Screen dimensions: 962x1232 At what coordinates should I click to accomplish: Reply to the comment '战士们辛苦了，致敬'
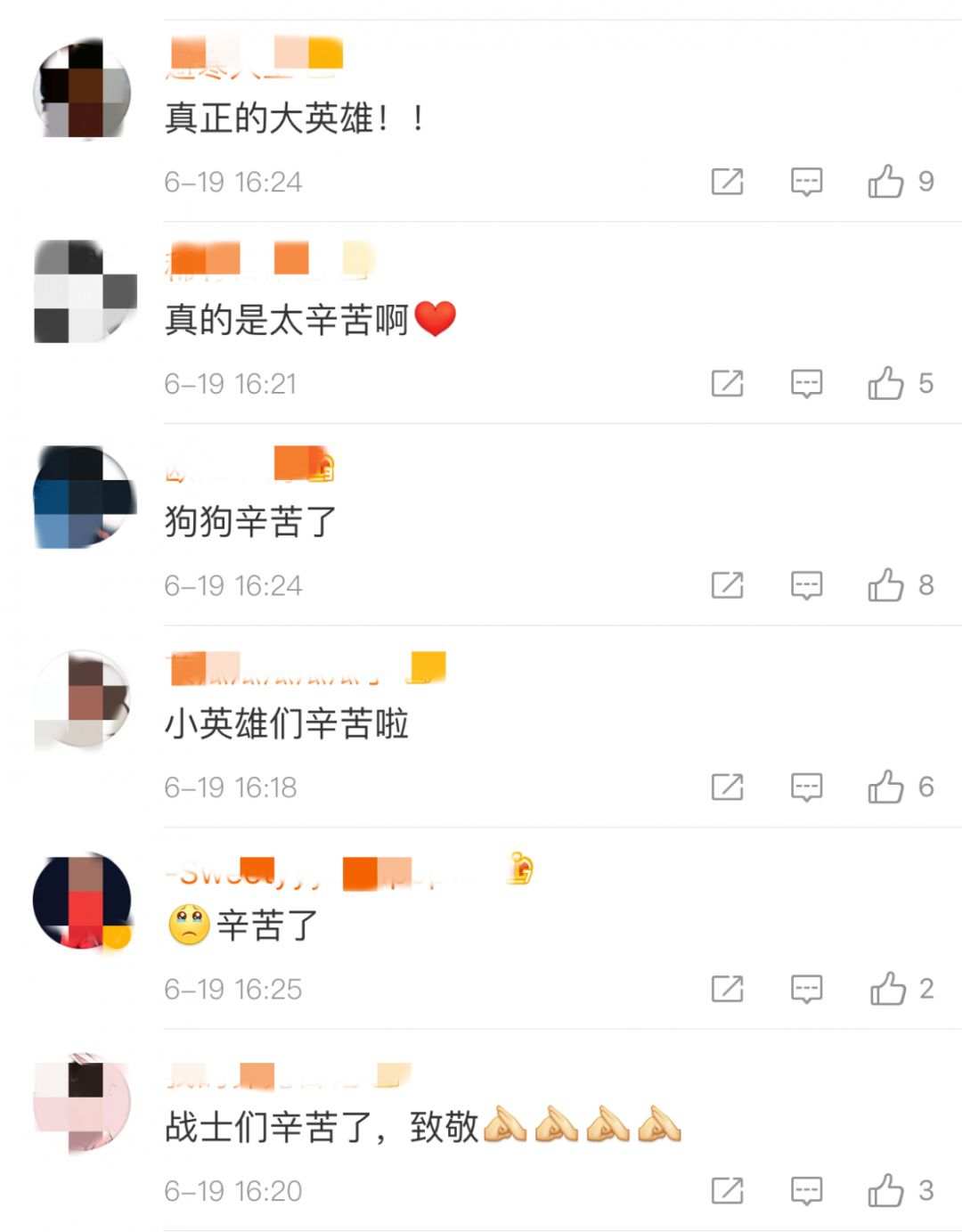coord(806,1191)
